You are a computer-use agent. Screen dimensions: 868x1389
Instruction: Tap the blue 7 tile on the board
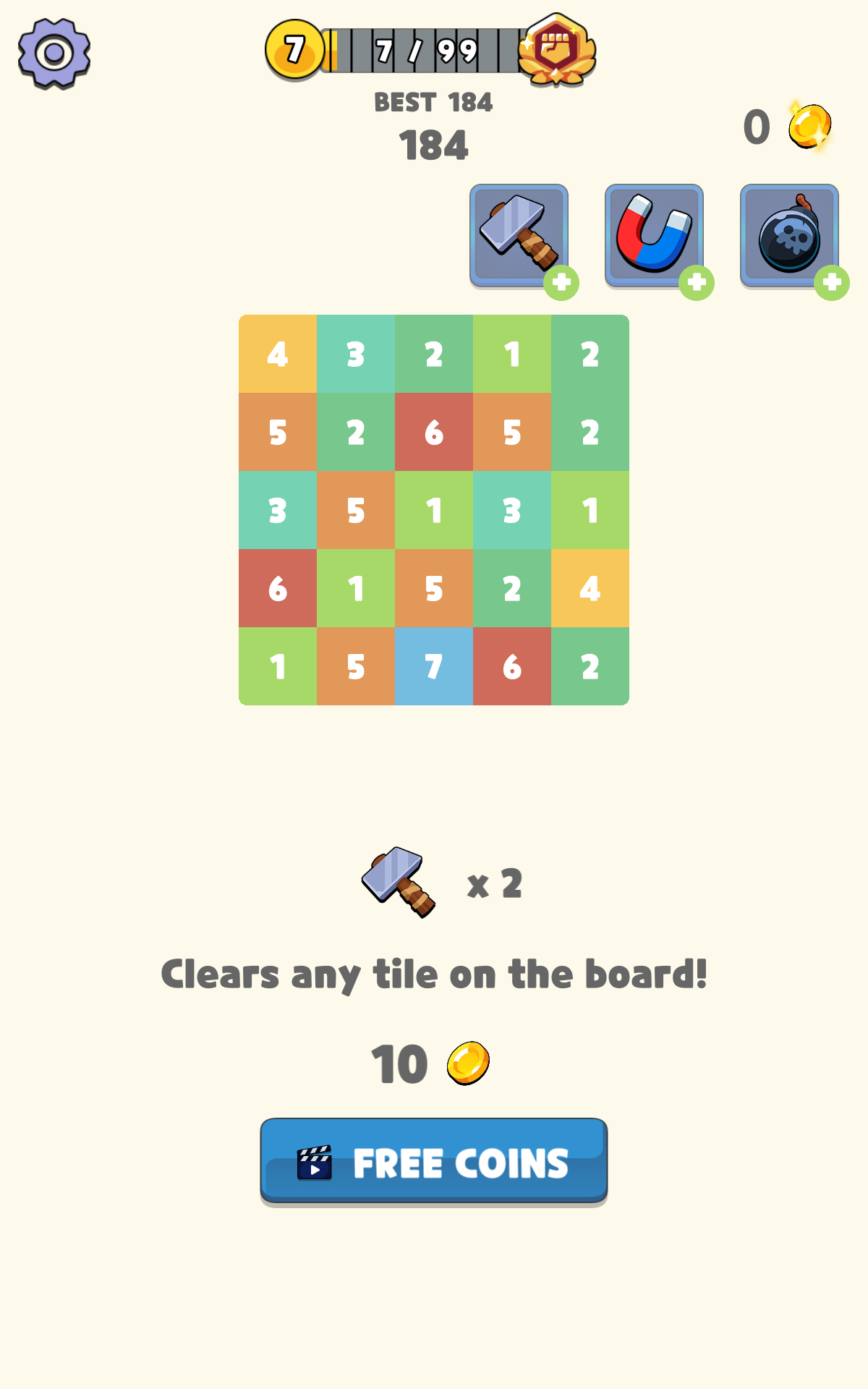[x=434, y=666]
